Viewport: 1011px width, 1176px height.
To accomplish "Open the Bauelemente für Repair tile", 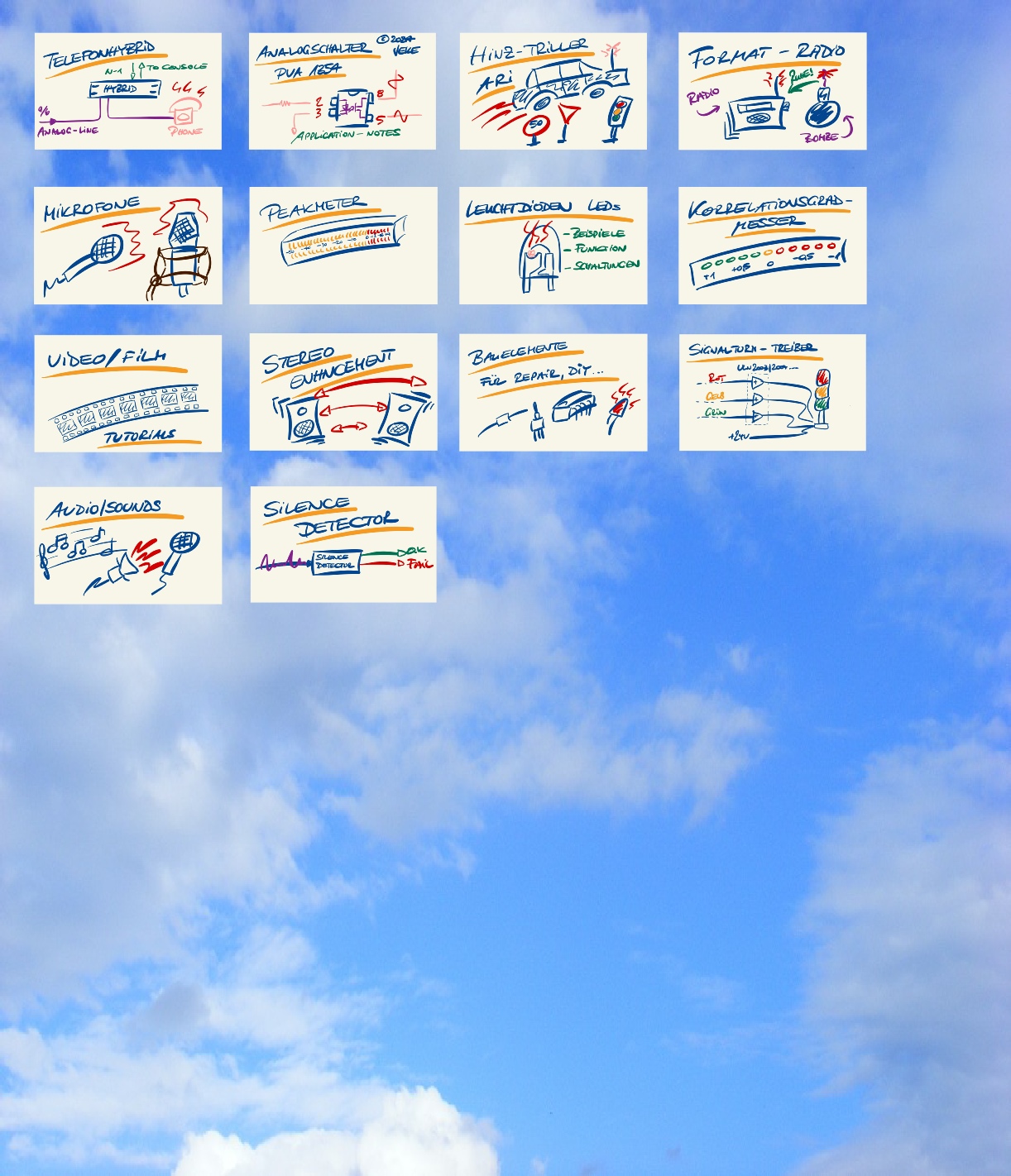I will point(553,393).
